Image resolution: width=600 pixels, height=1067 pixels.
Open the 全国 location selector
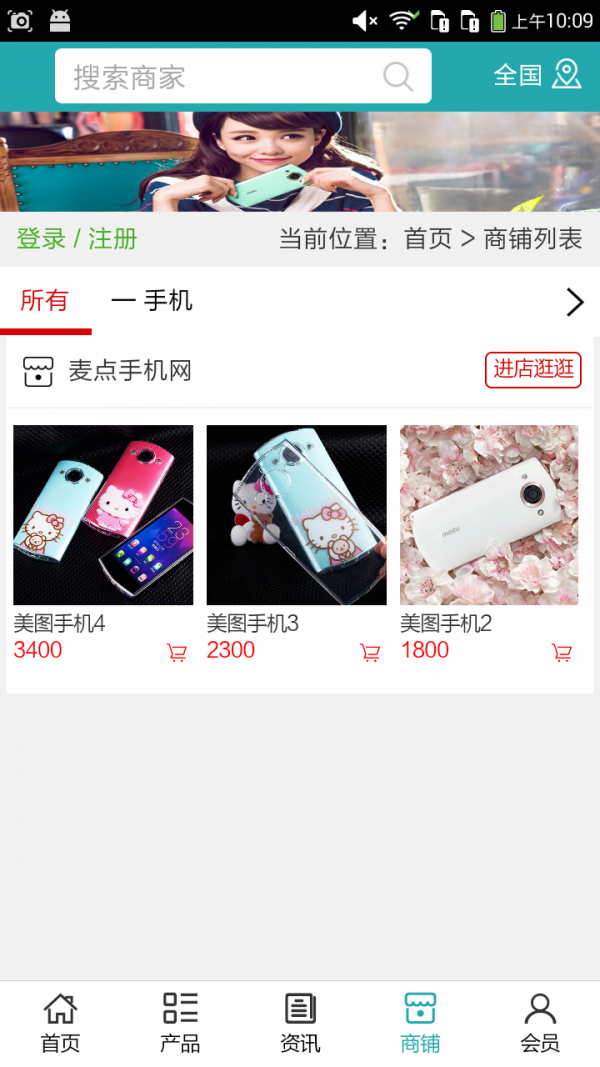(x=537, y=75)
